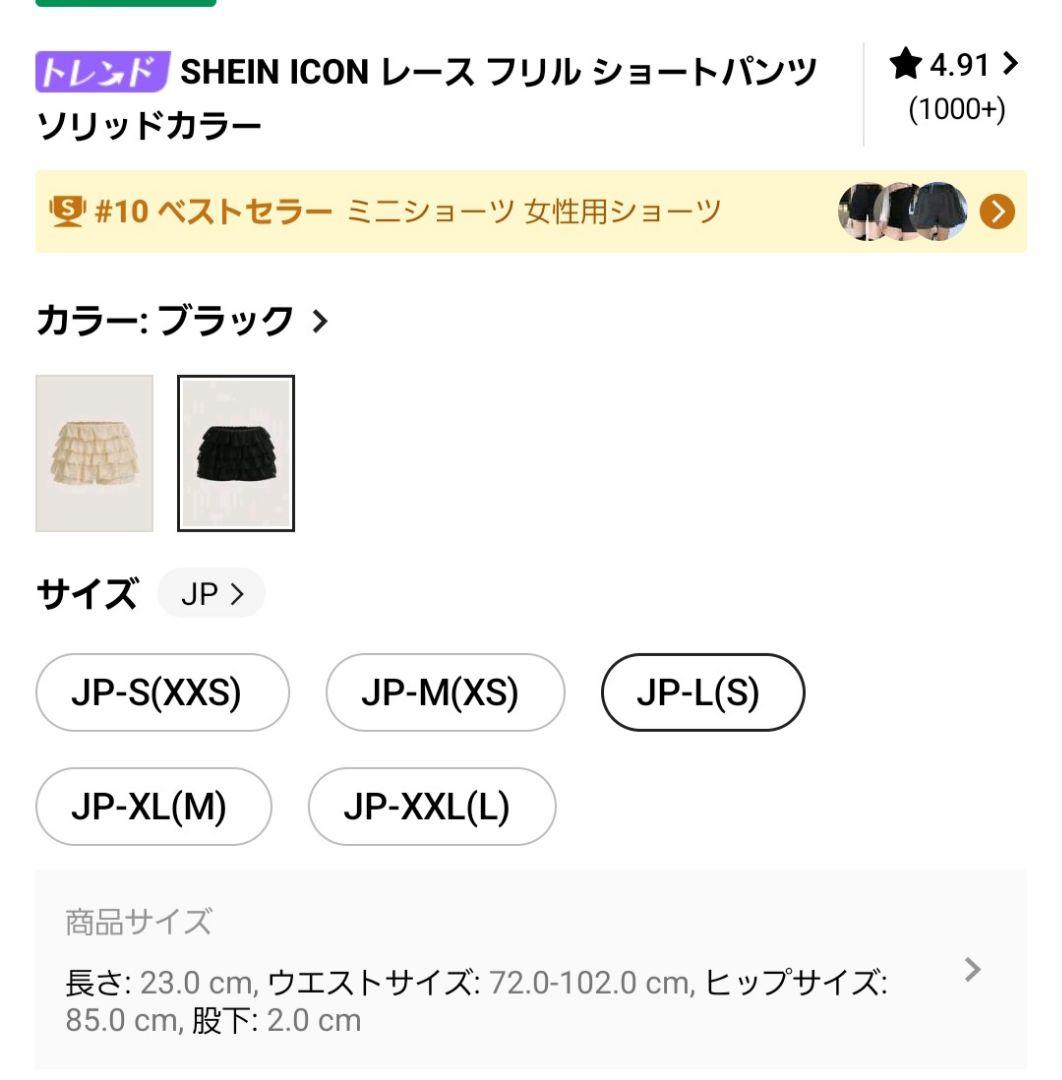Select the cream color shorts swatch
Viewport: 1062px width, 1080px height.
click(x=95, y=453)
